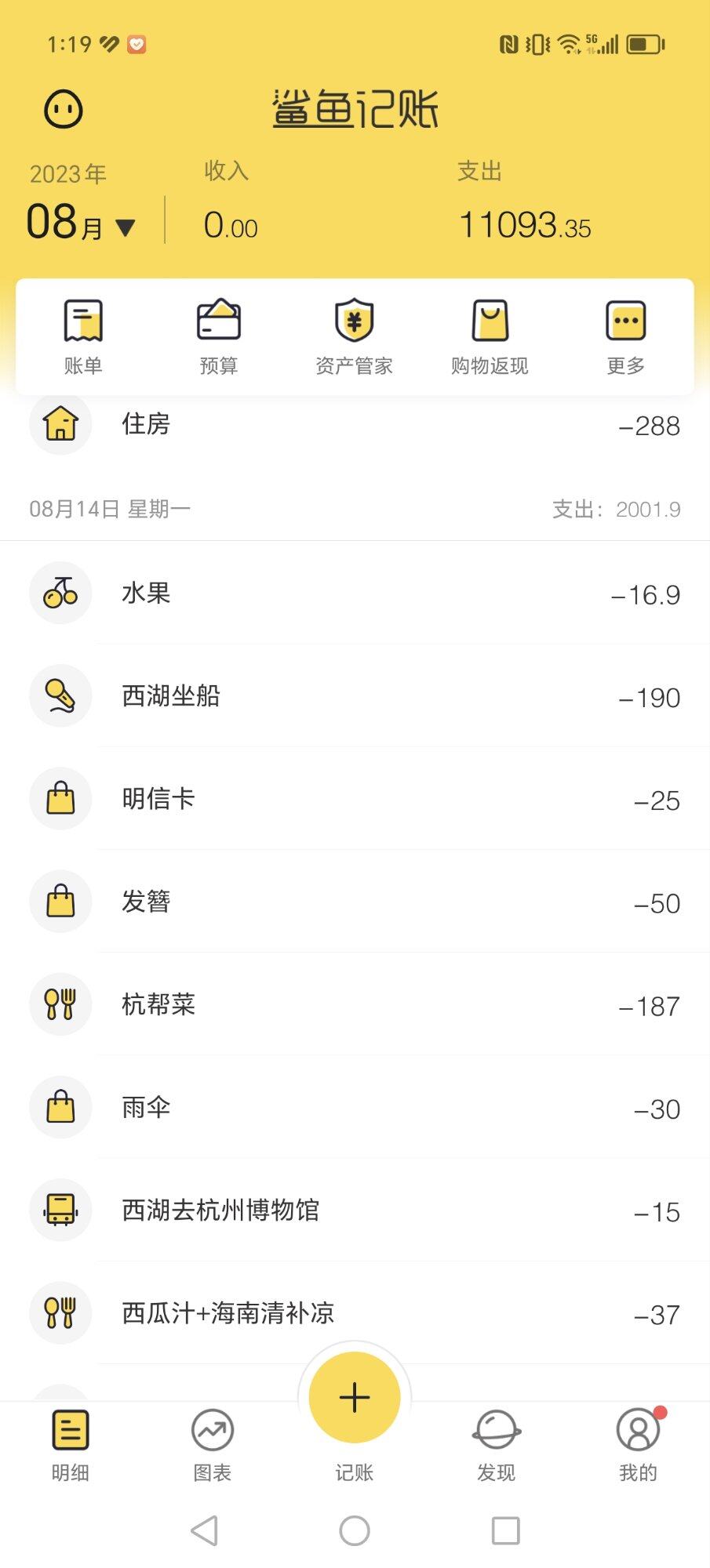710x1568 pixels.
Task: Open the 发簪 expense entry
Action: (x=355, y=902)
